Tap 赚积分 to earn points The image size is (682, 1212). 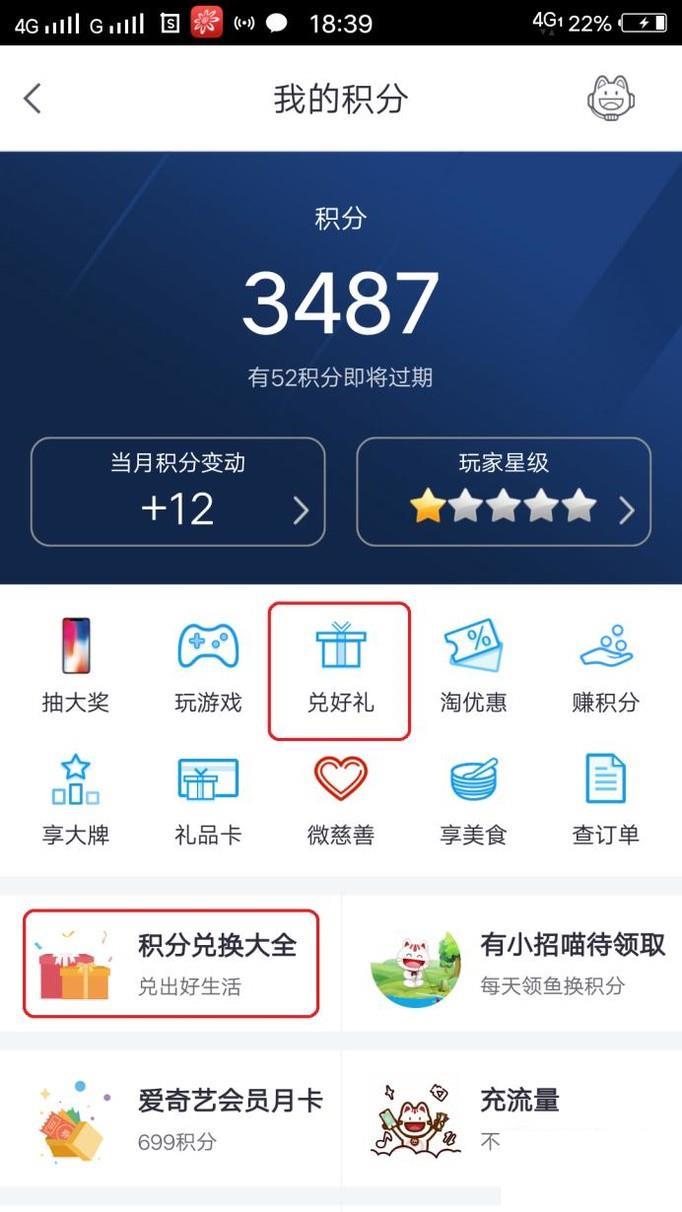tap(606, 666)
